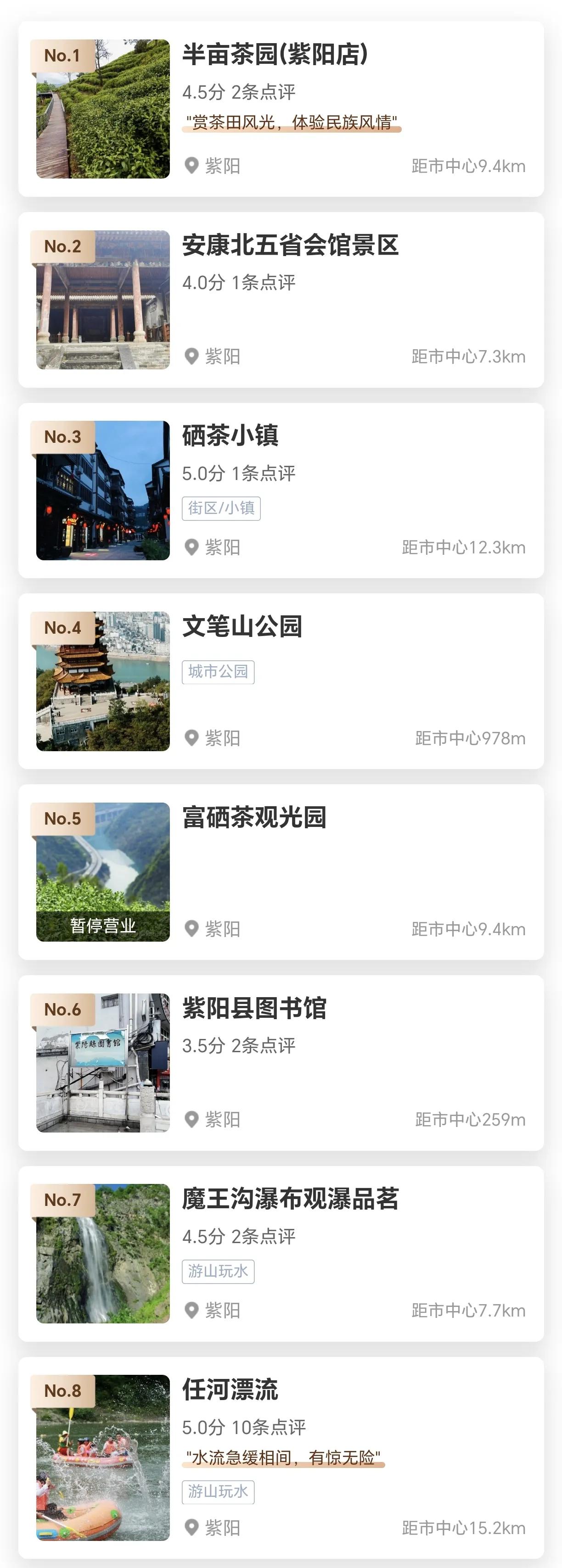The width and height of the screenshot is (562, 1568).
Task: Open 紫阳县图书馆 details
Action: [254, 1008]
